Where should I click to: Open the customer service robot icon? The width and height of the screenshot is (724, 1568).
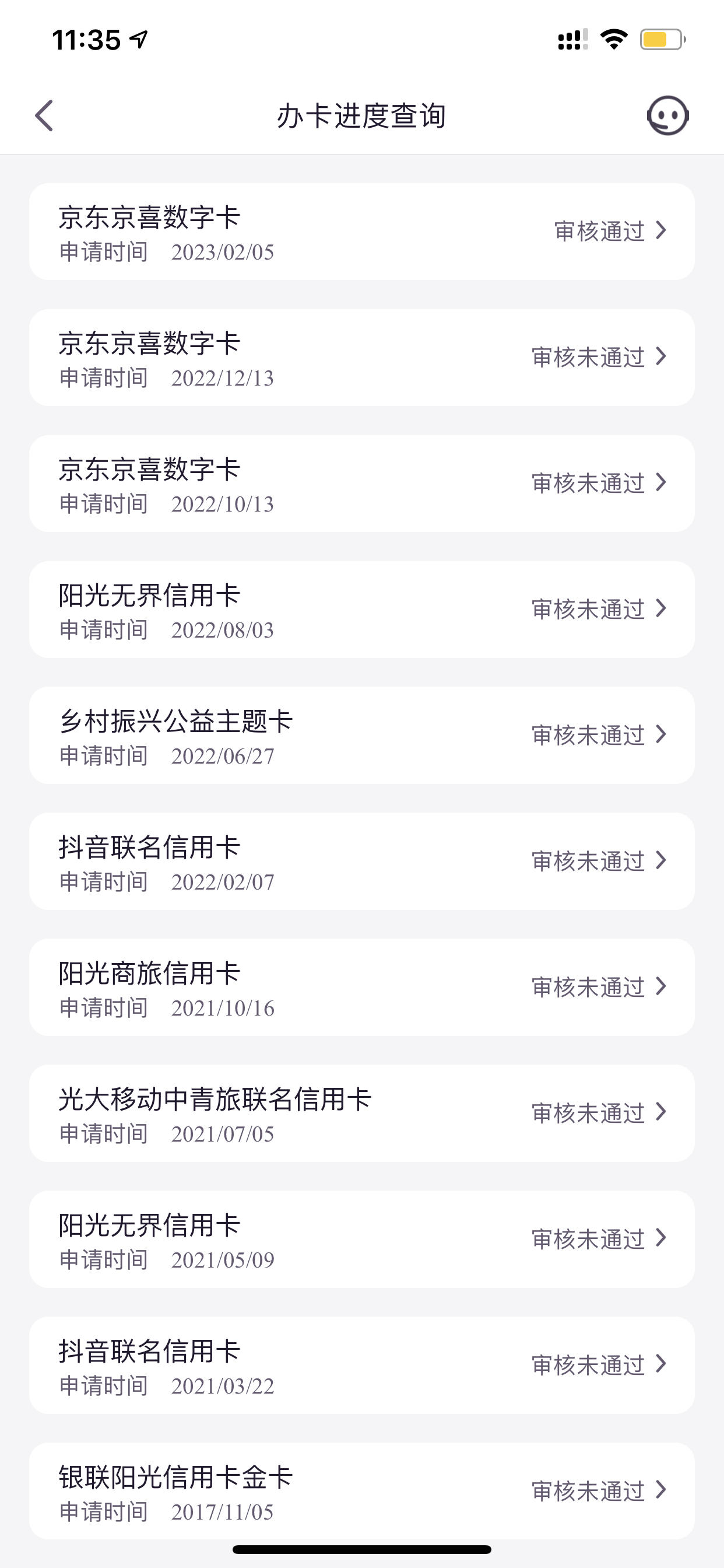coord(667,116)
